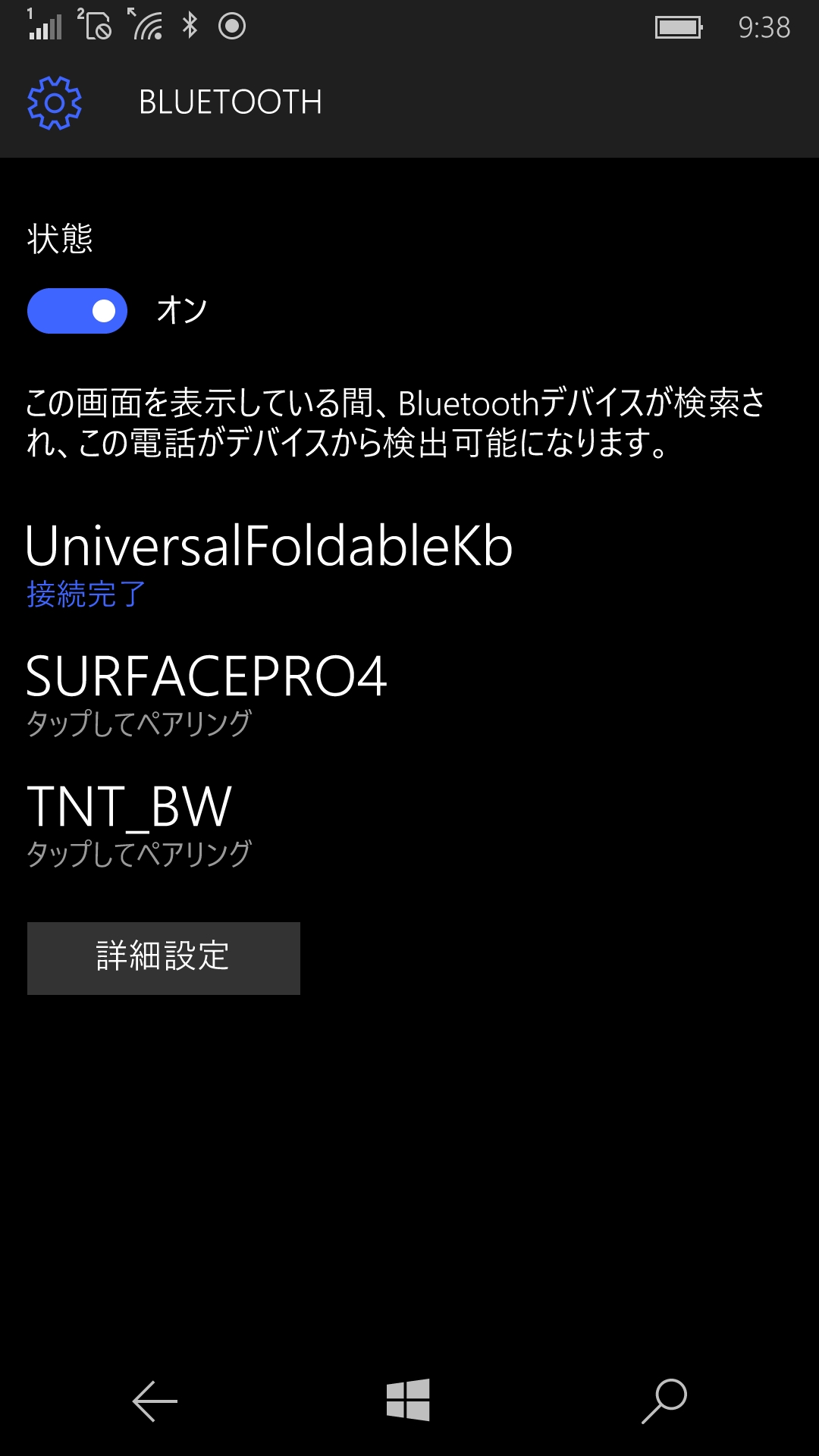Pair with SURFACEPRO4
The image size is (819, 1456).
(209, 675)
